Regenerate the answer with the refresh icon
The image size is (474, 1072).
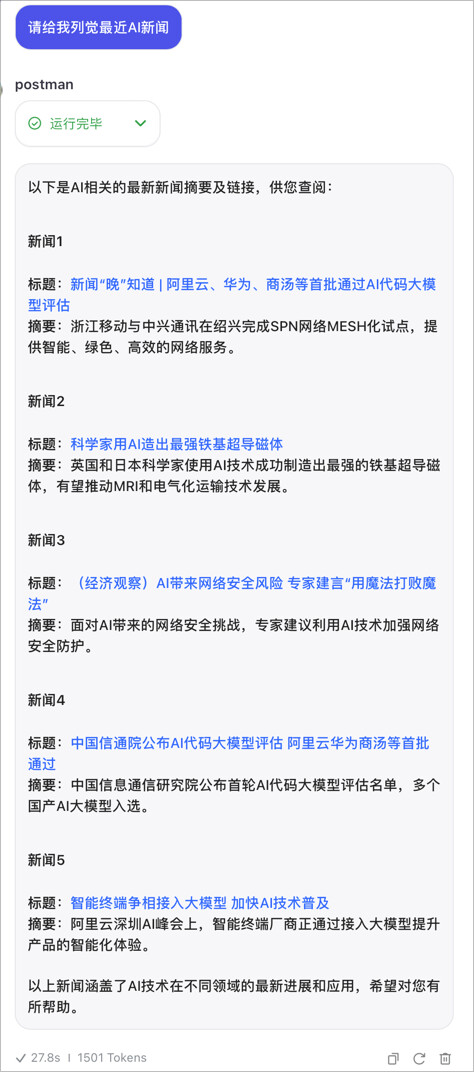(x=419, y=1058)
